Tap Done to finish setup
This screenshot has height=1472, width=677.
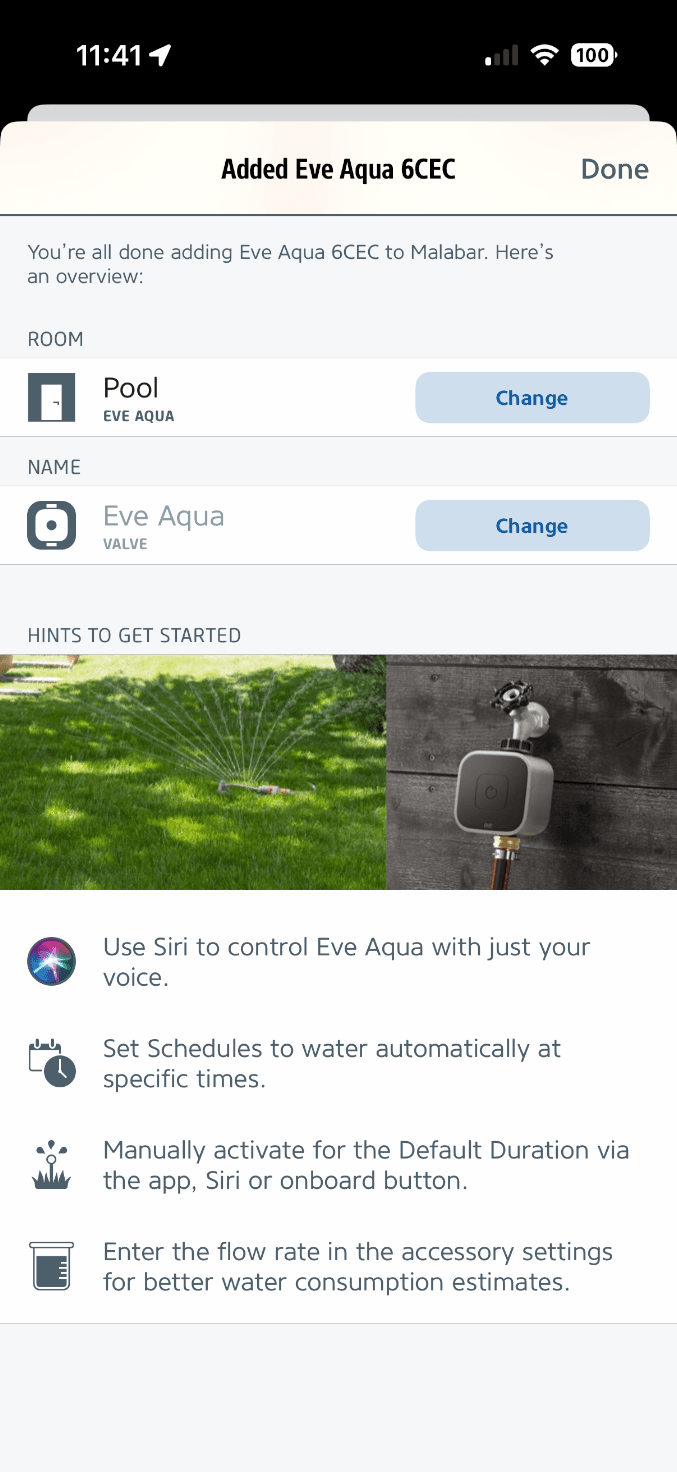[x=614, y=169]
